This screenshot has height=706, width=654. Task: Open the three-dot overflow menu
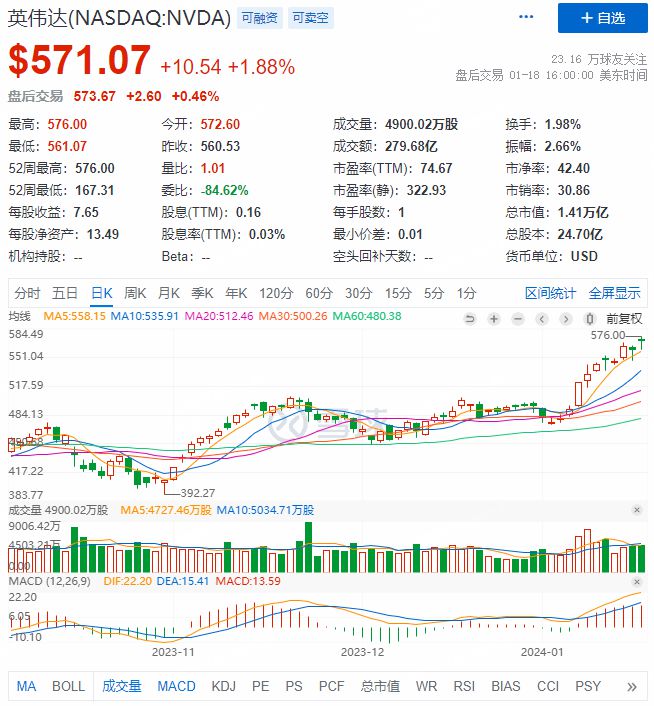click(527, 18)
